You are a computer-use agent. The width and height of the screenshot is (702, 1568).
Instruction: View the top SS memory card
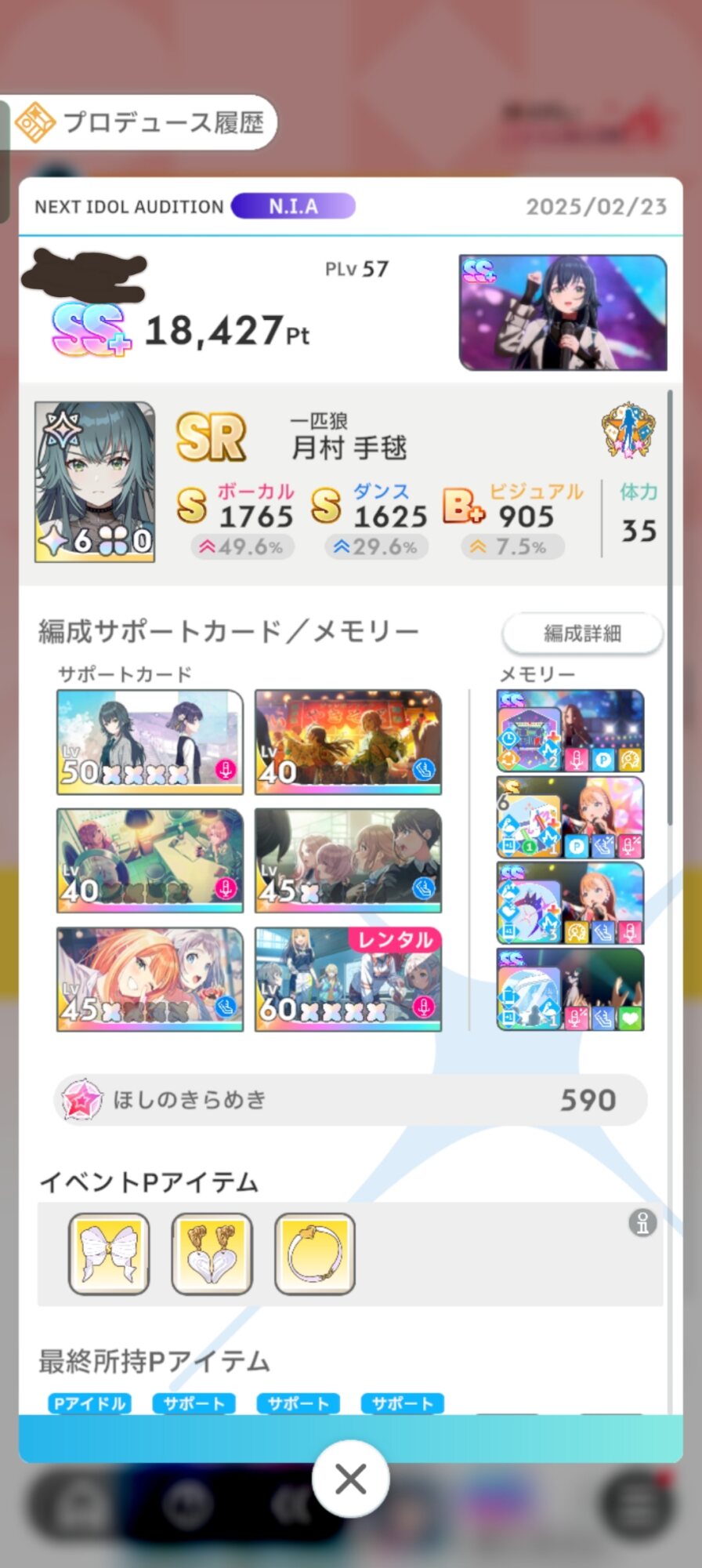[570, 731]
